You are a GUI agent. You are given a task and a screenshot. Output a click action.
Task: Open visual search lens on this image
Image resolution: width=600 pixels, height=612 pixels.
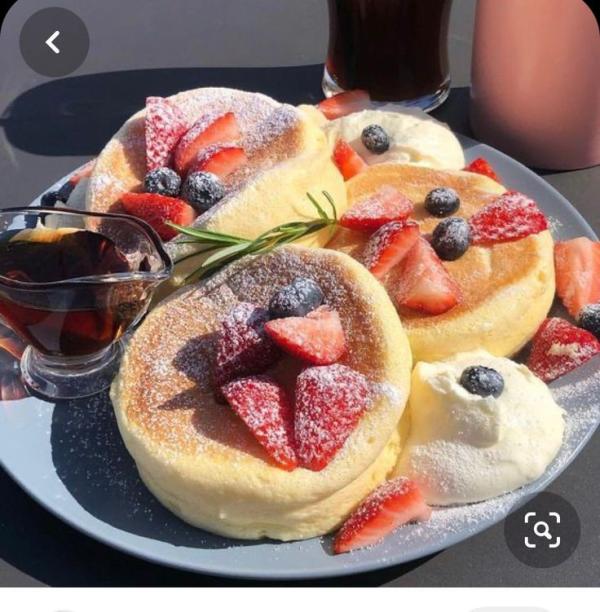click(542, 529)
